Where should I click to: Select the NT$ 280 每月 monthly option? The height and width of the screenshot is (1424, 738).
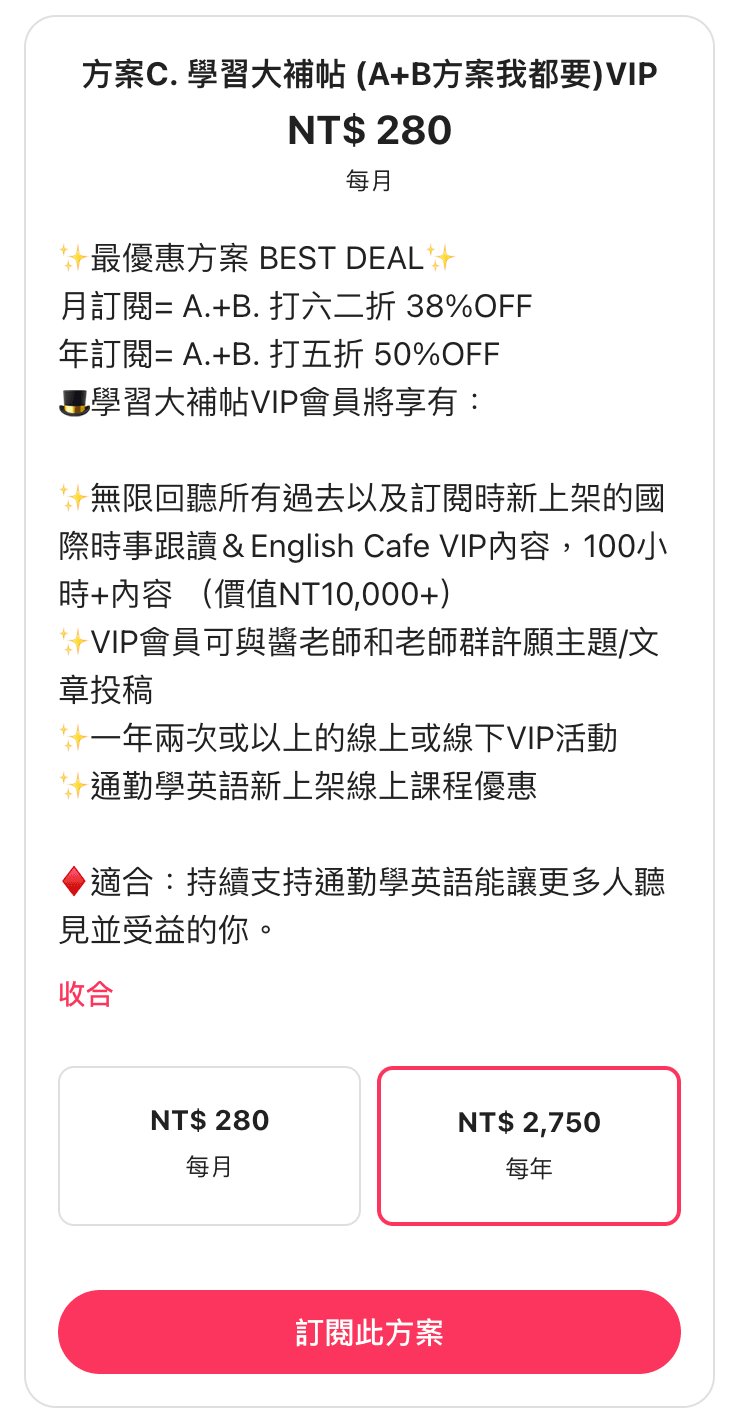(x=209, y=1145)
